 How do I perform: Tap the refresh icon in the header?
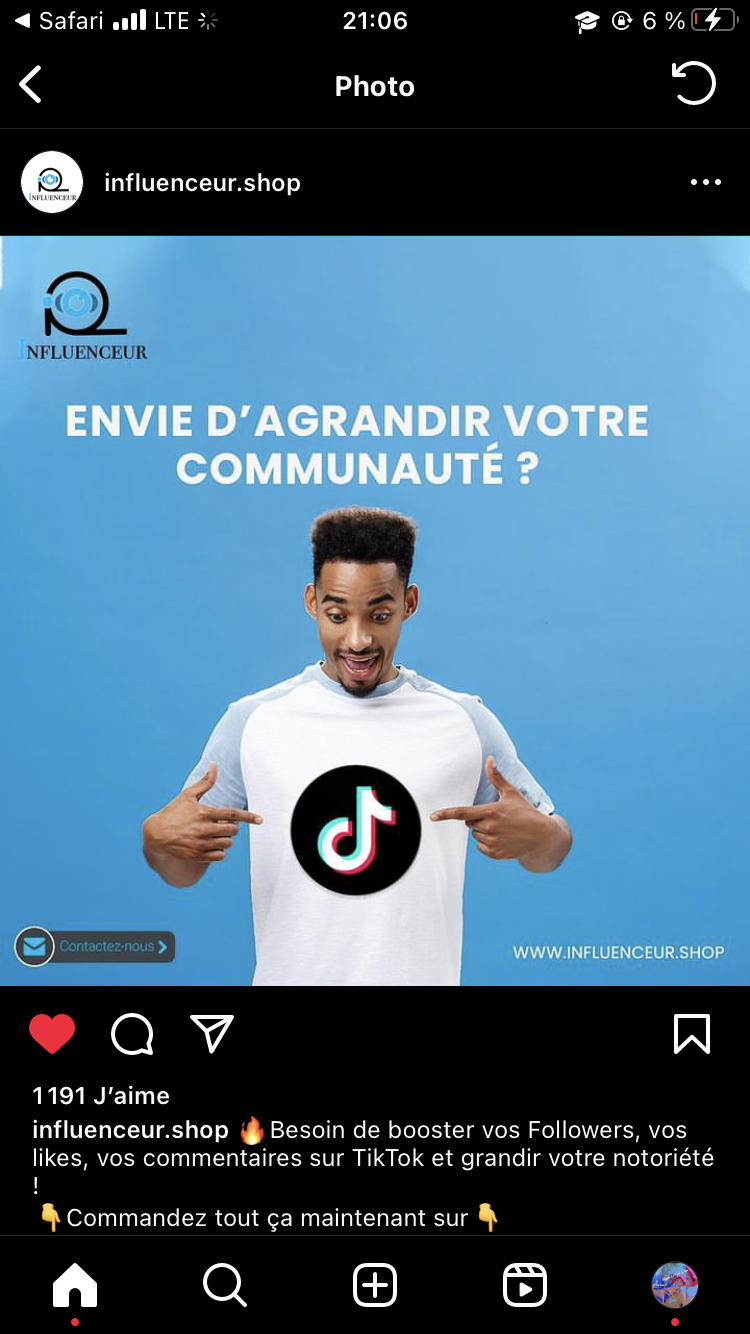(693, 84)
